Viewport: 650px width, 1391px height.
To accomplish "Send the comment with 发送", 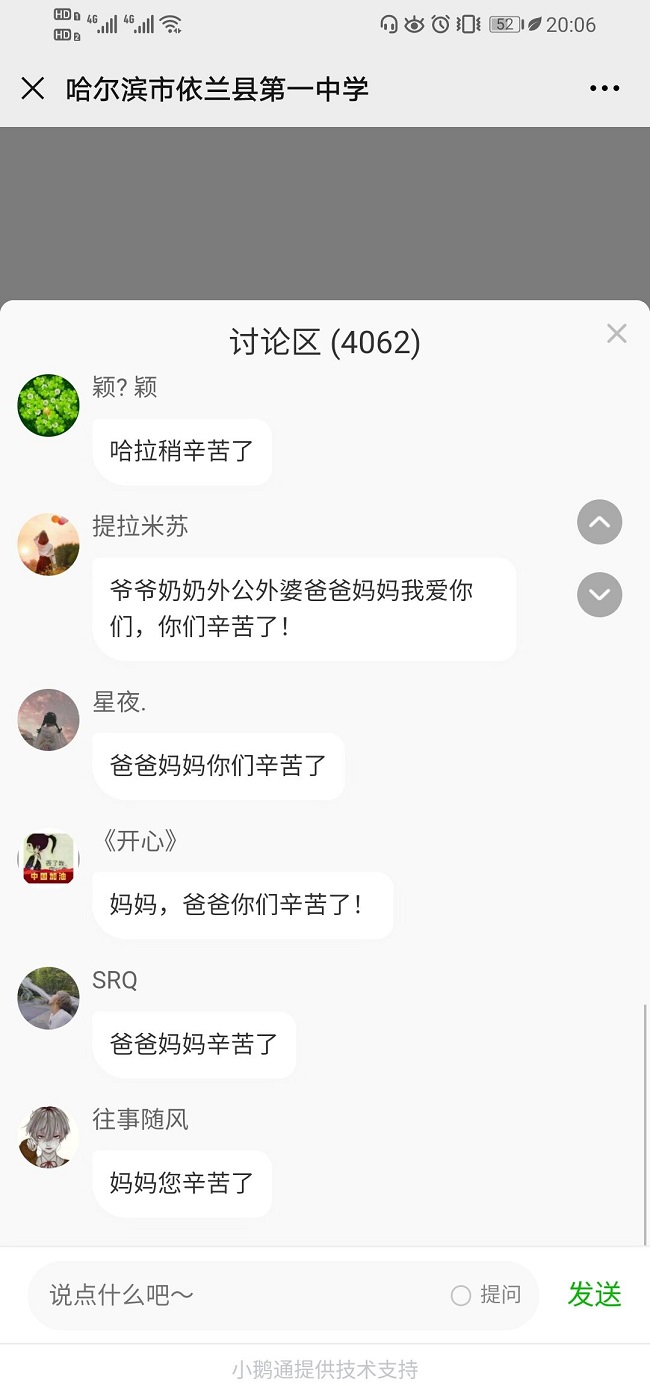I will 594,1294.
